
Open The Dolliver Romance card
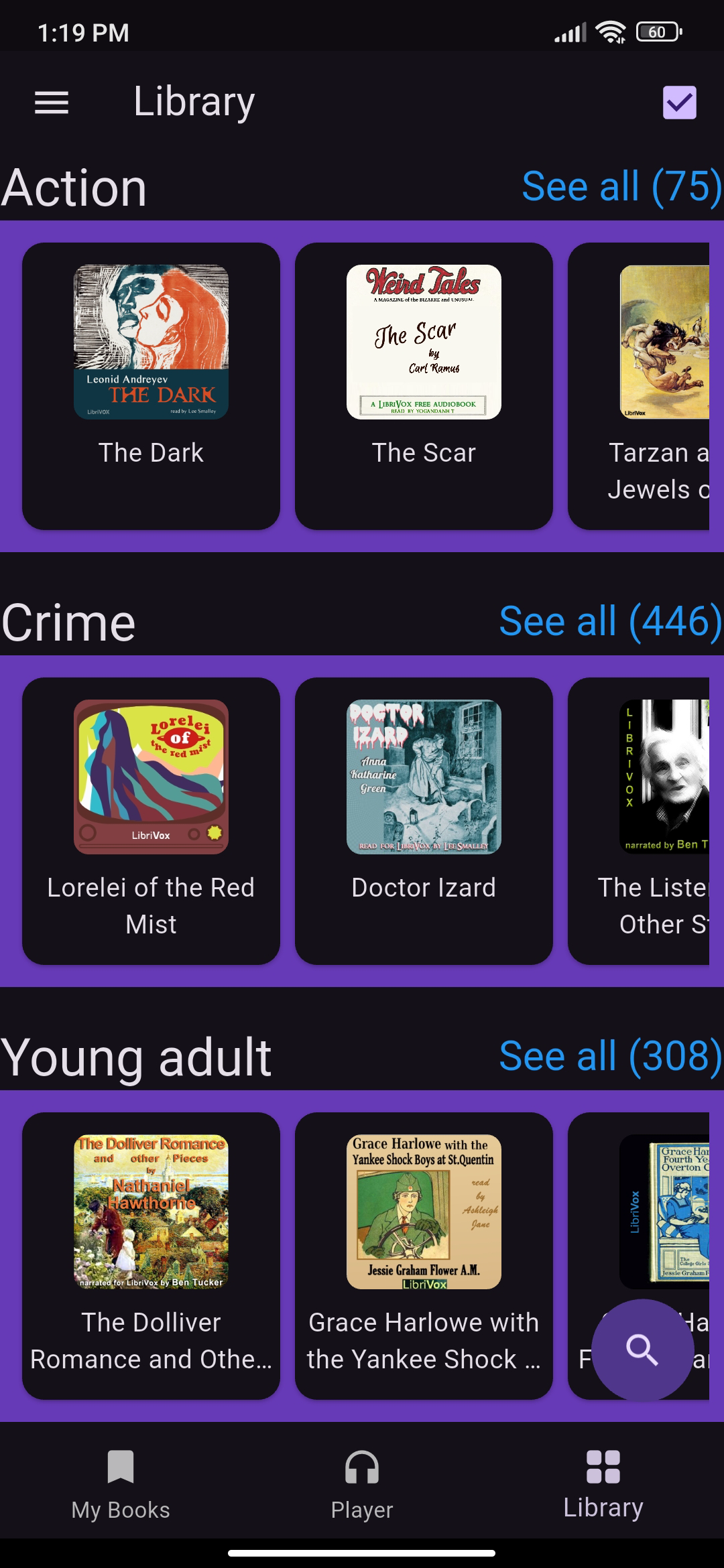pyautogui.click(x=151, y=1256)
